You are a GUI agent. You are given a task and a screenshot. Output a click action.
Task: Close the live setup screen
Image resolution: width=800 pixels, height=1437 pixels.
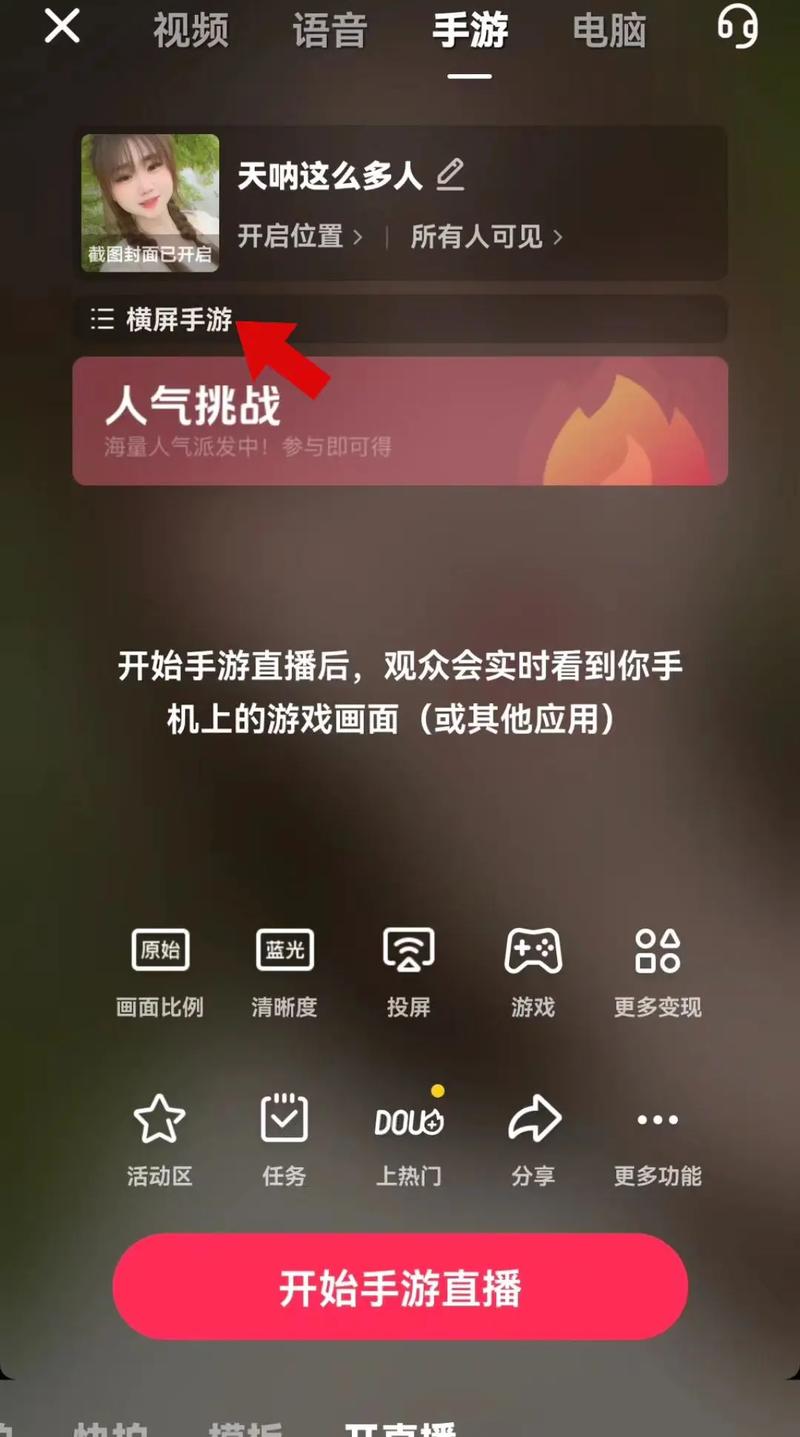62,27
